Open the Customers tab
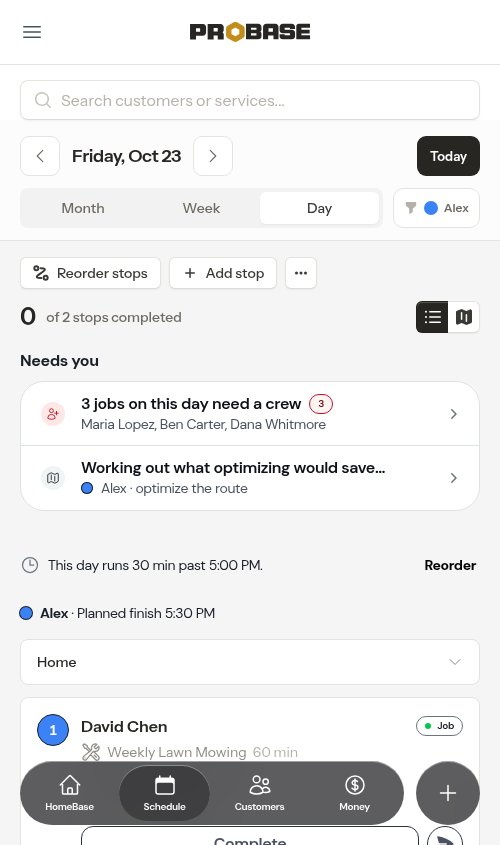500x845 pixels. tap(260, 793)
